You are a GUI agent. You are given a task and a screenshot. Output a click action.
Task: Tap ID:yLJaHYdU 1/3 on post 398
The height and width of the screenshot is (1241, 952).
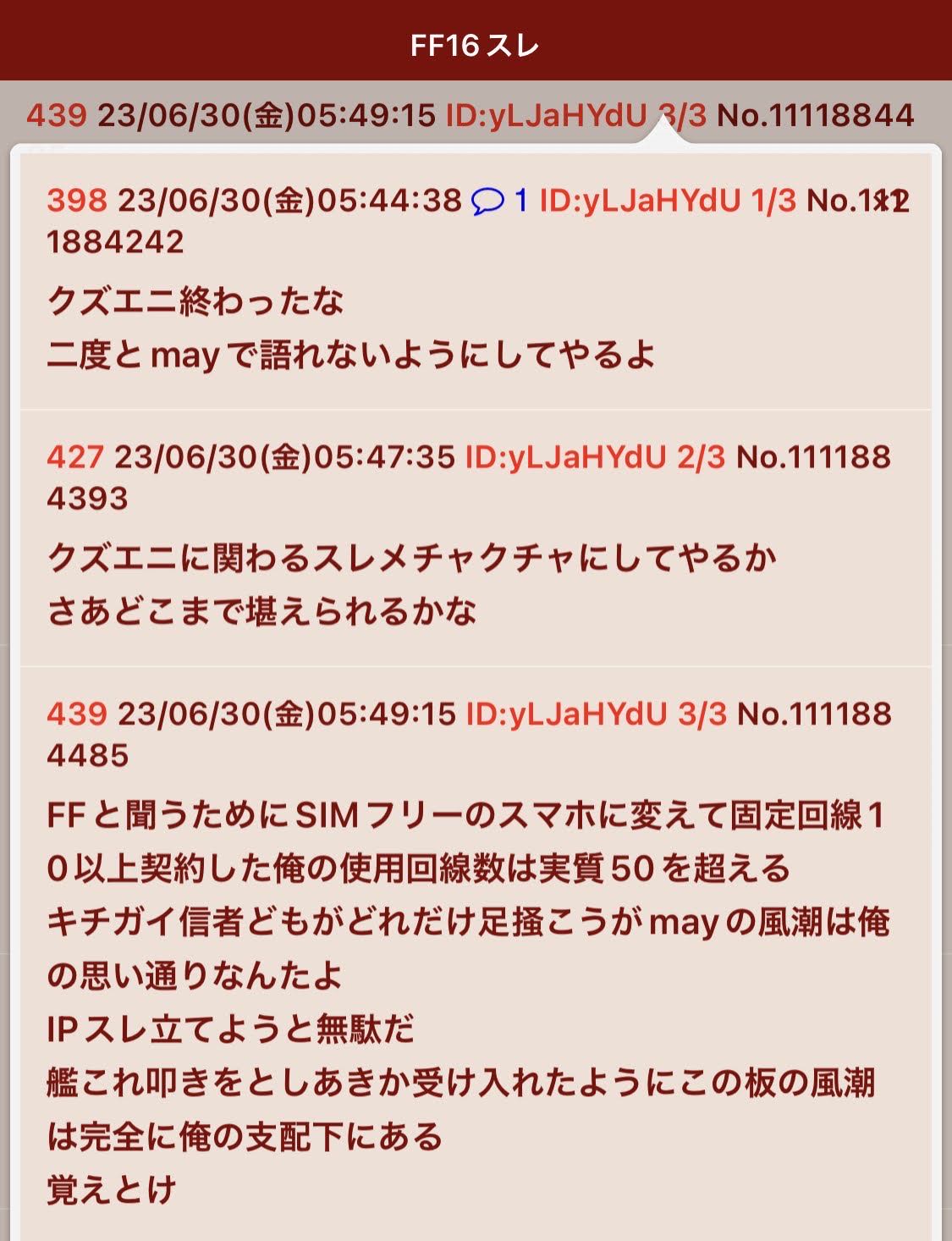coord(667,201)
